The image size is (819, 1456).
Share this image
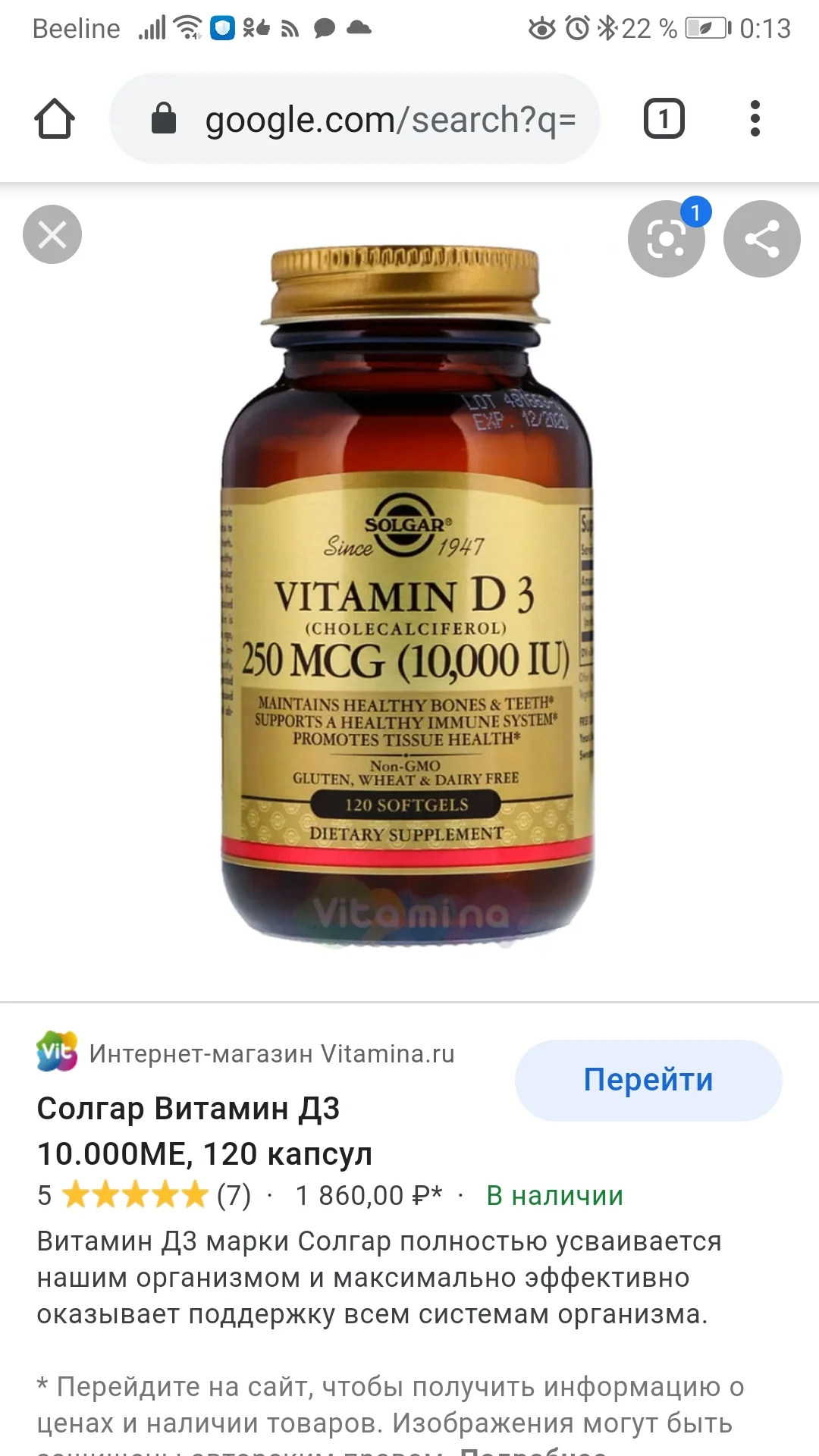pyautogui.click(x=761, y=240)
